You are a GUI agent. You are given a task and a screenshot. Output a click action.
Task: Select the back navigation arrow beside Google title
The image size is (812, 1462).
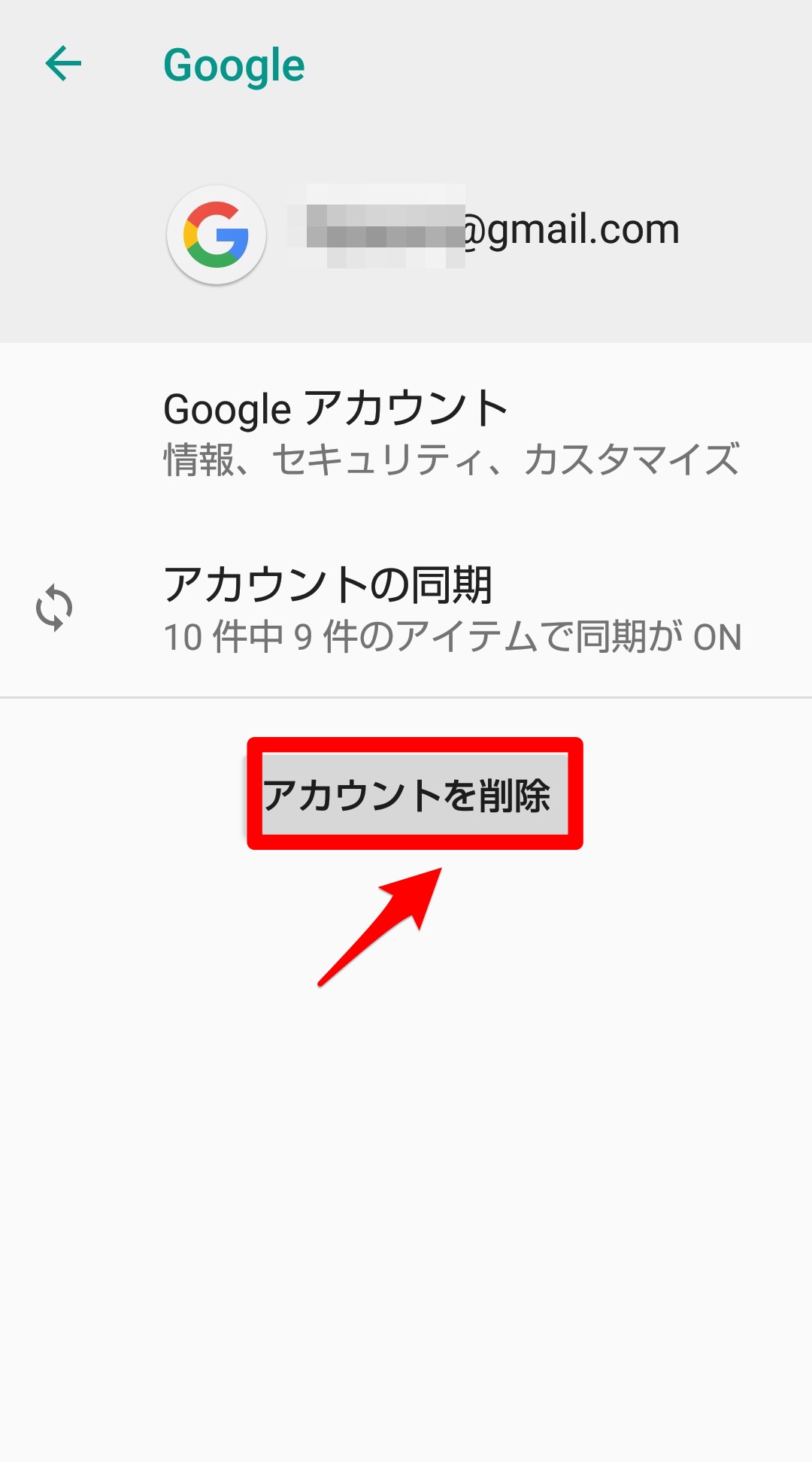pos(64,63)
